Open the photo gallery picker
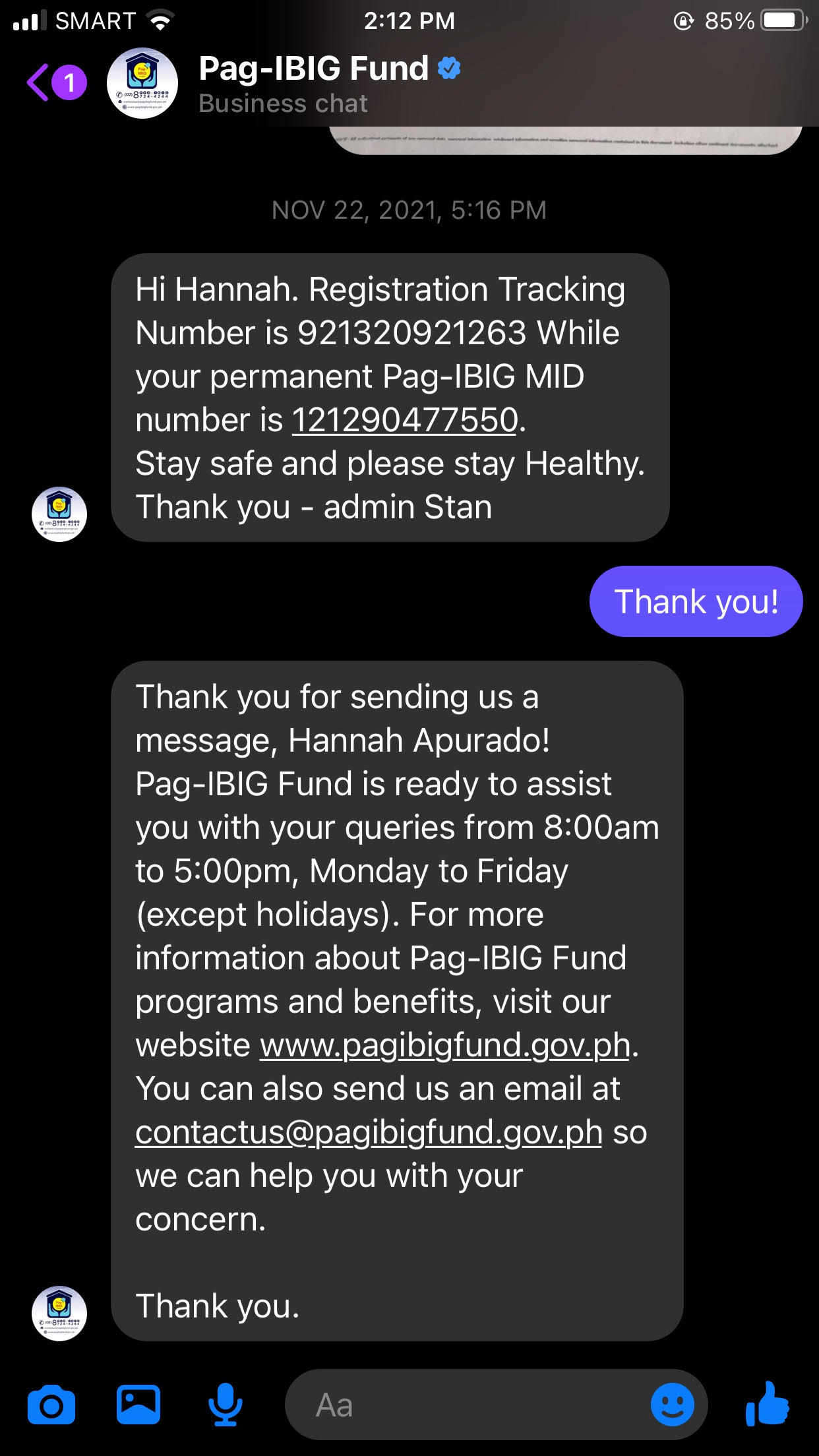This screenshot has height=1456, width=819. pyautogui.click(x=138, y=1405)
